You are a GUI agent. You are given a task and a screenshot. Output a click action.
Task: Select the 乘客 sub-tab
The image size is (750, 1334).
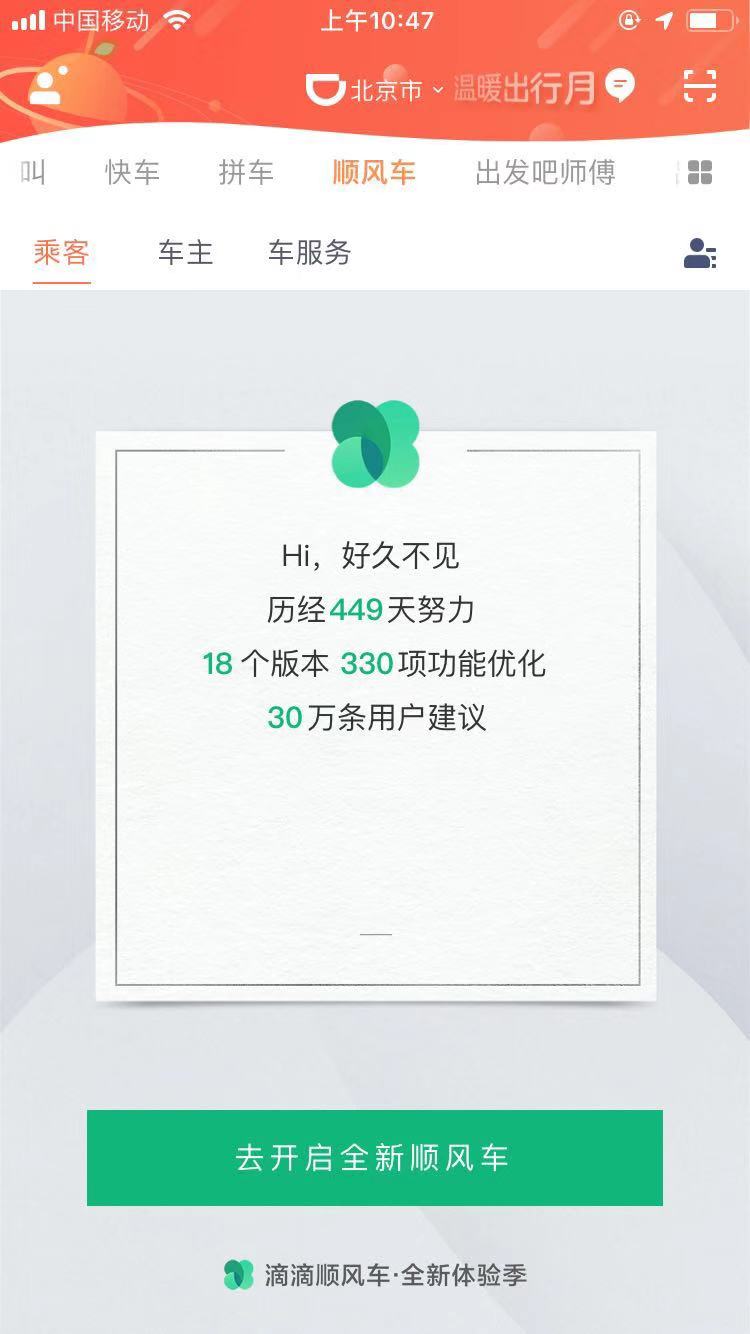tap(62, 253)
